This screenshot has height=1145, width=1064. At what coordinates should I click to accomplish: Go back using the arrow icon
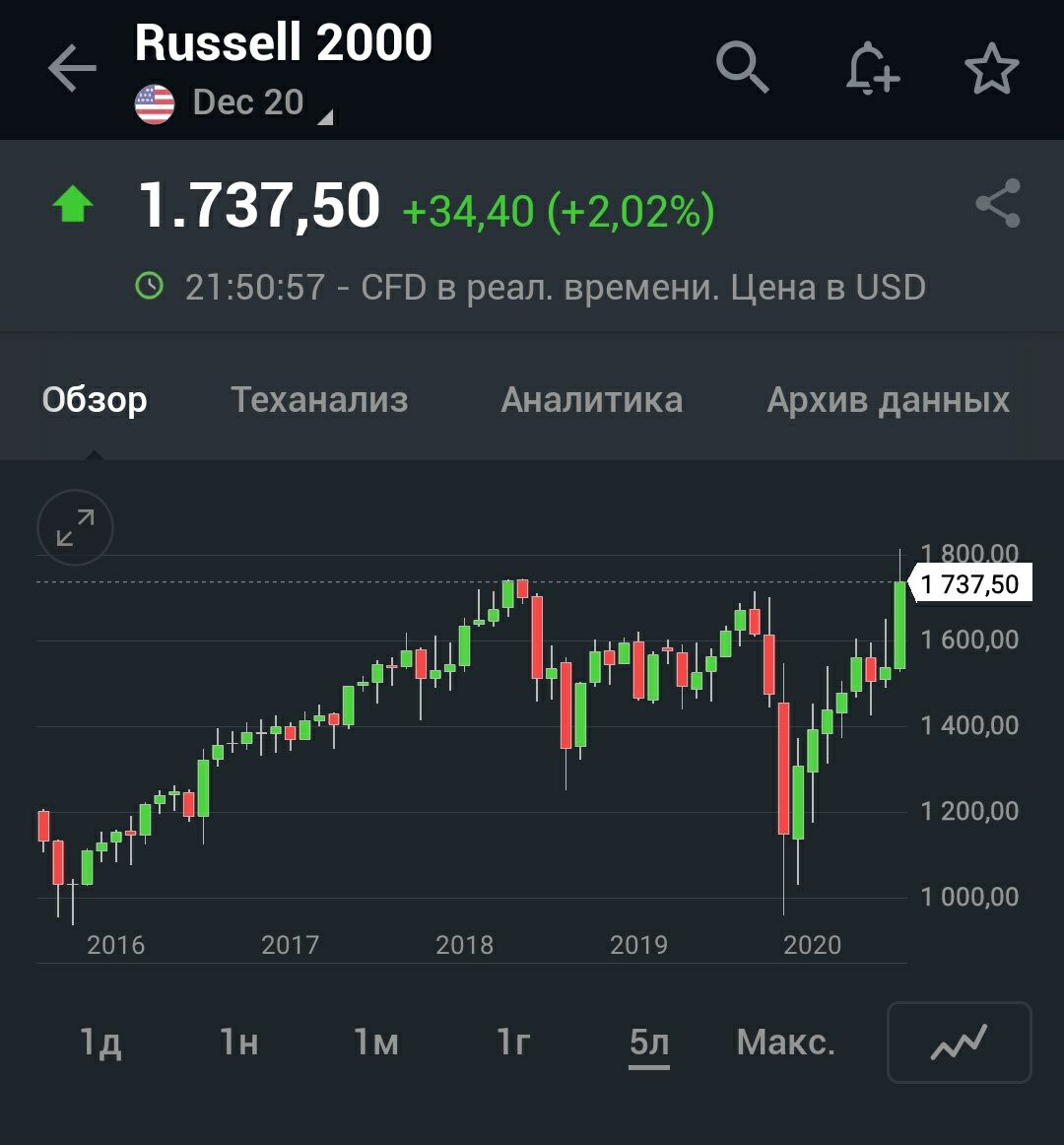coord(72,69)
